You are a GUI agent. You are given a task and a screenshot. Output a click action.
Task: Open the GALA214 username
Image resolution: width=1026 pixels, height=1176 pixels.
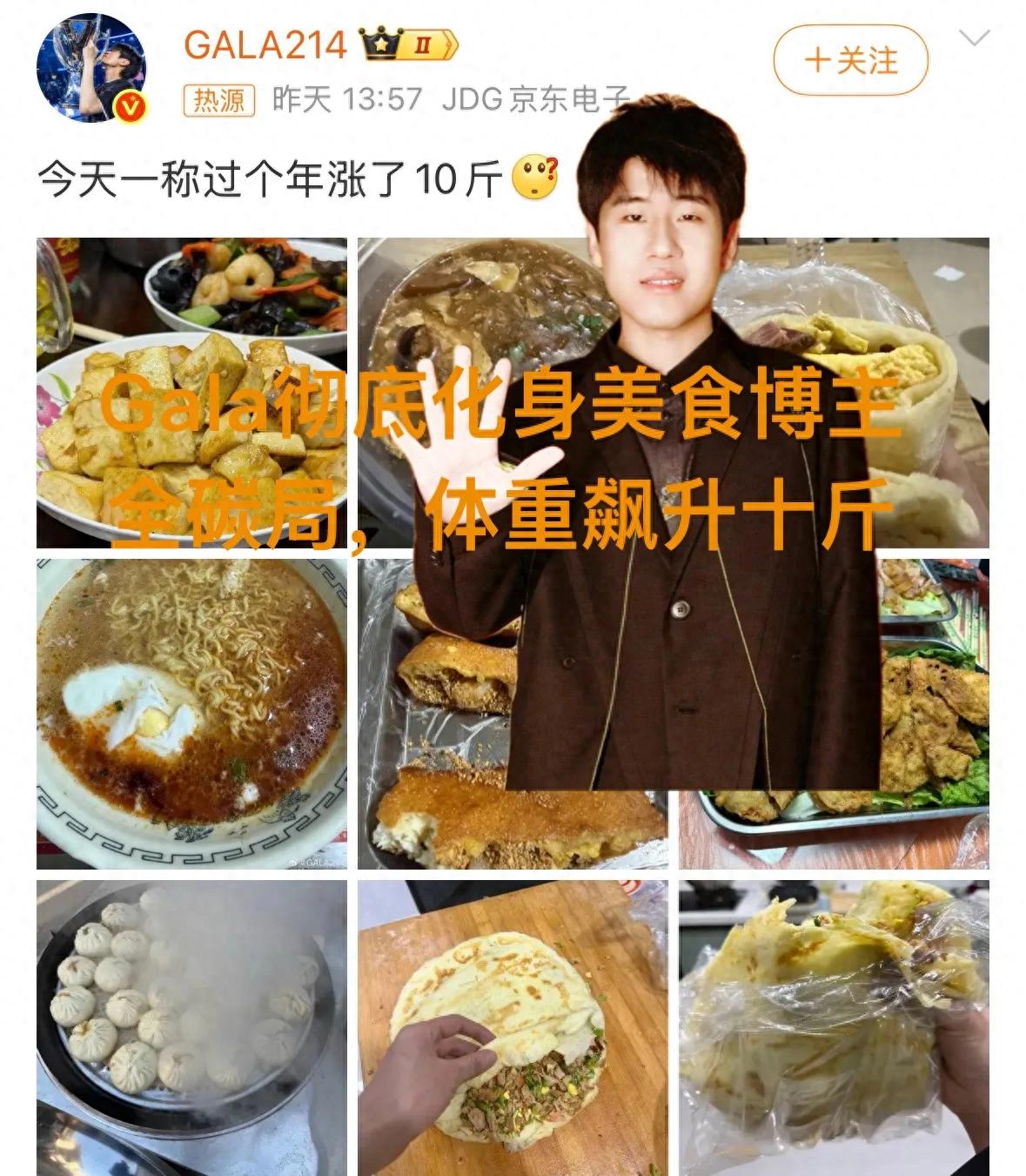(x=265, y=45)
